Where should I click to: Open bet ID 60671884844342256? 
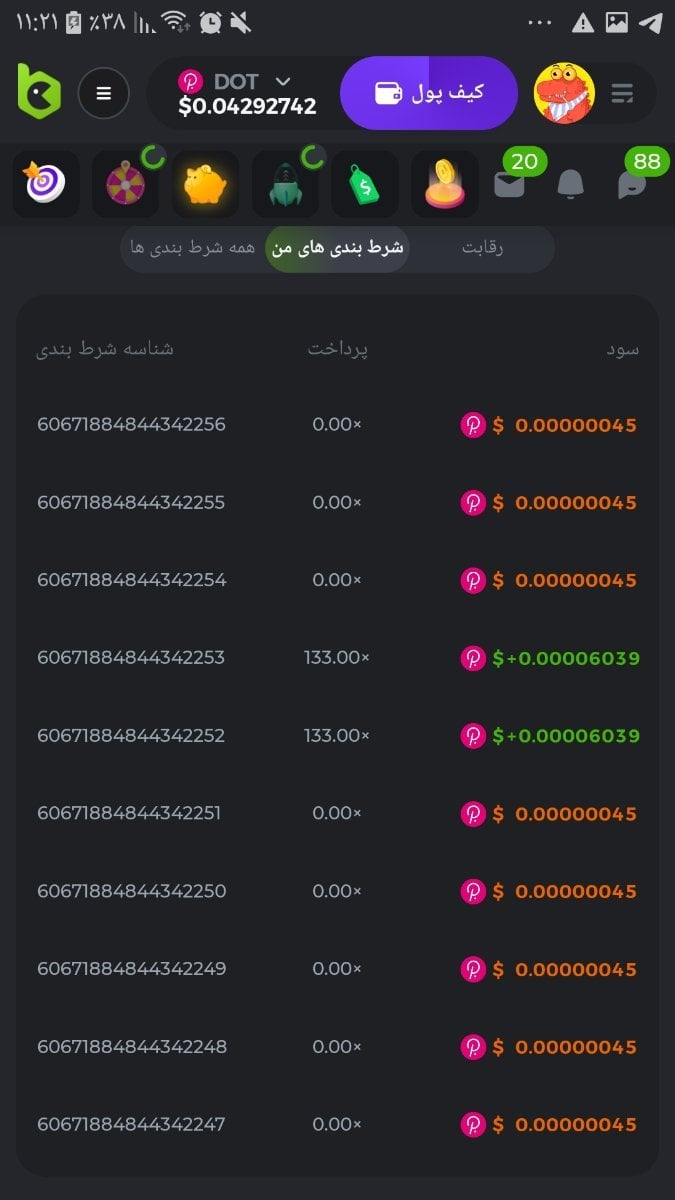point(131,424)
